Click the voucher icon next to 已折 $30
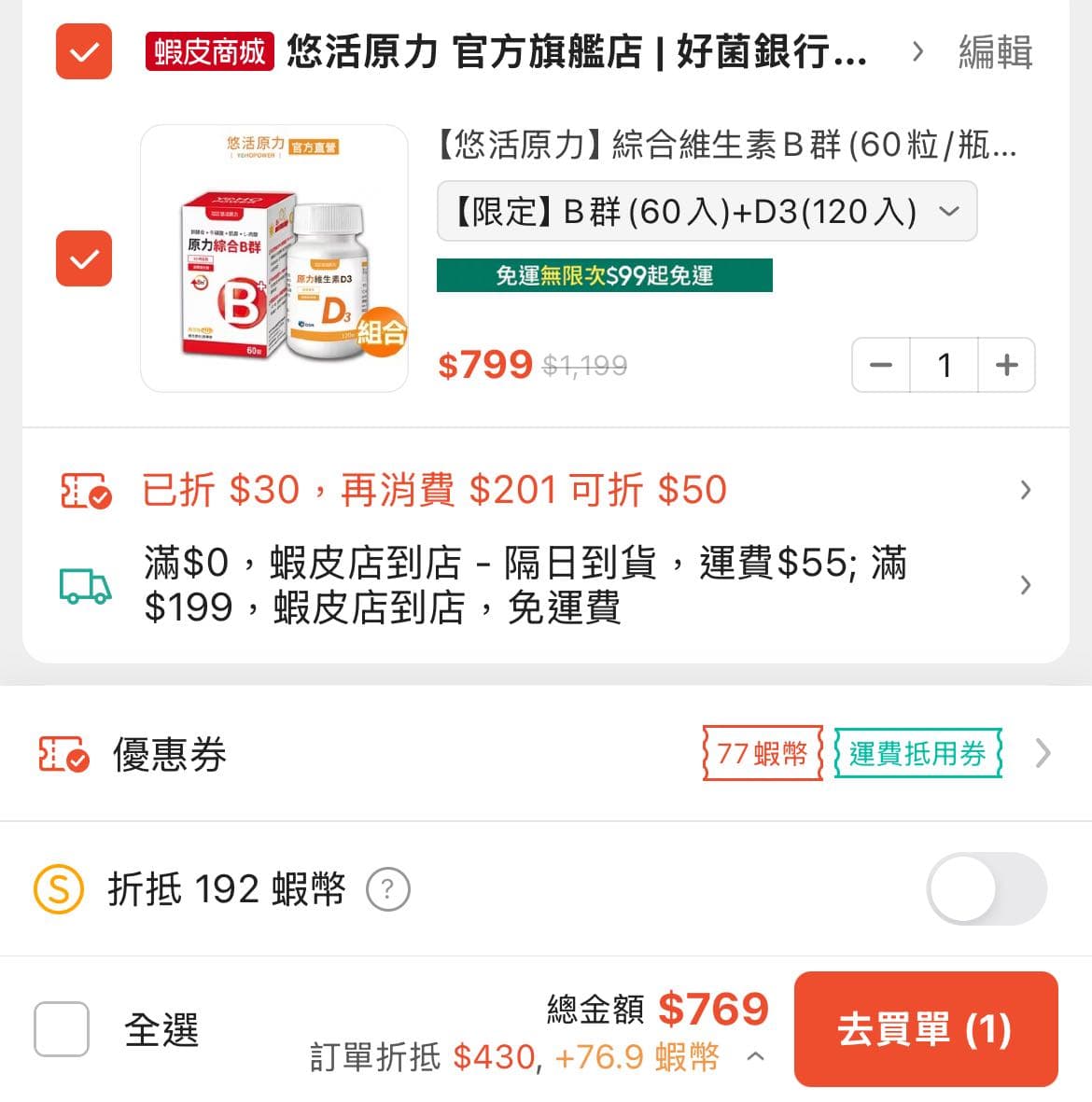The width and height of the screenshot is (1092, 1102). click(84, 490)
